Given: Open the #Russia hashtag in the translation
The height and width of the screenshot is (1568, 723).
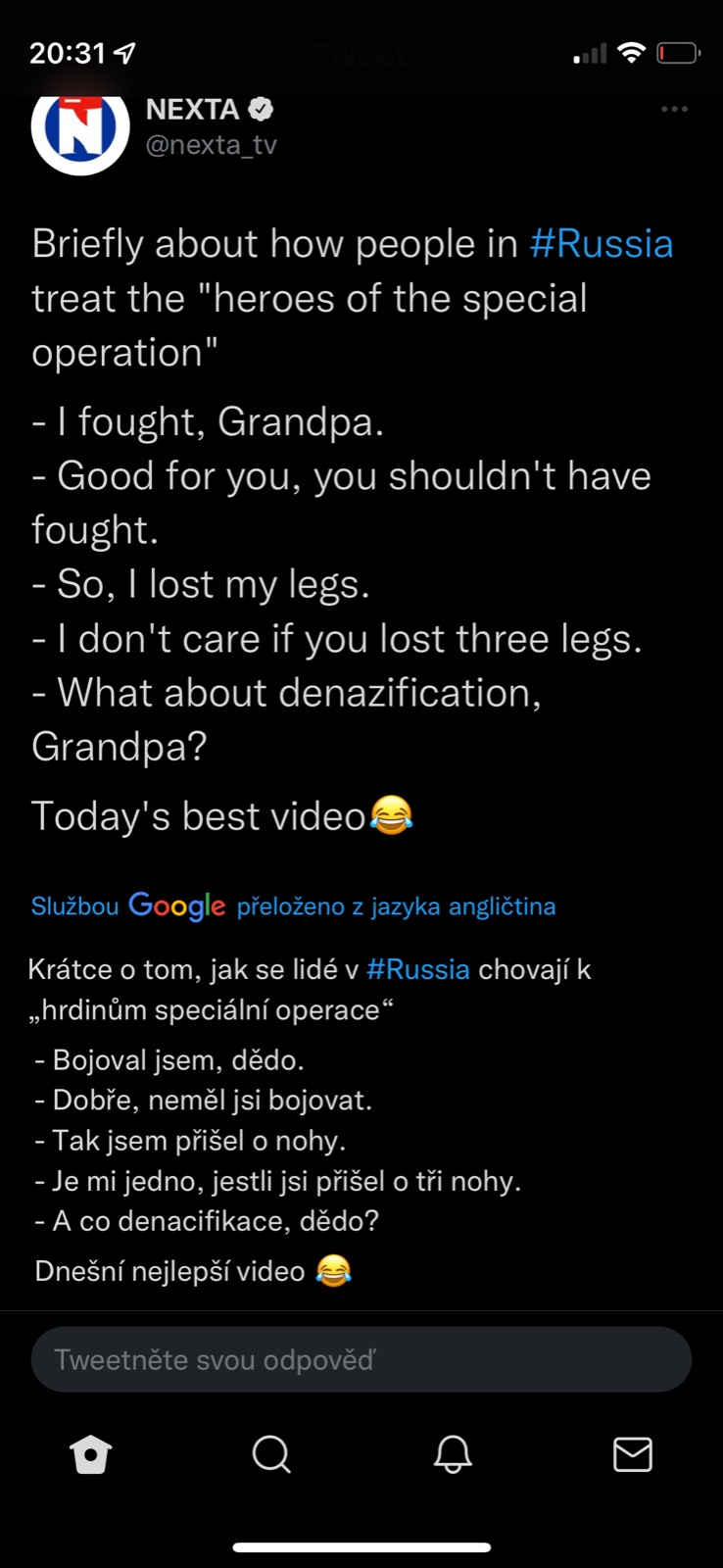Looking at the screenshot, I should 418,969.
